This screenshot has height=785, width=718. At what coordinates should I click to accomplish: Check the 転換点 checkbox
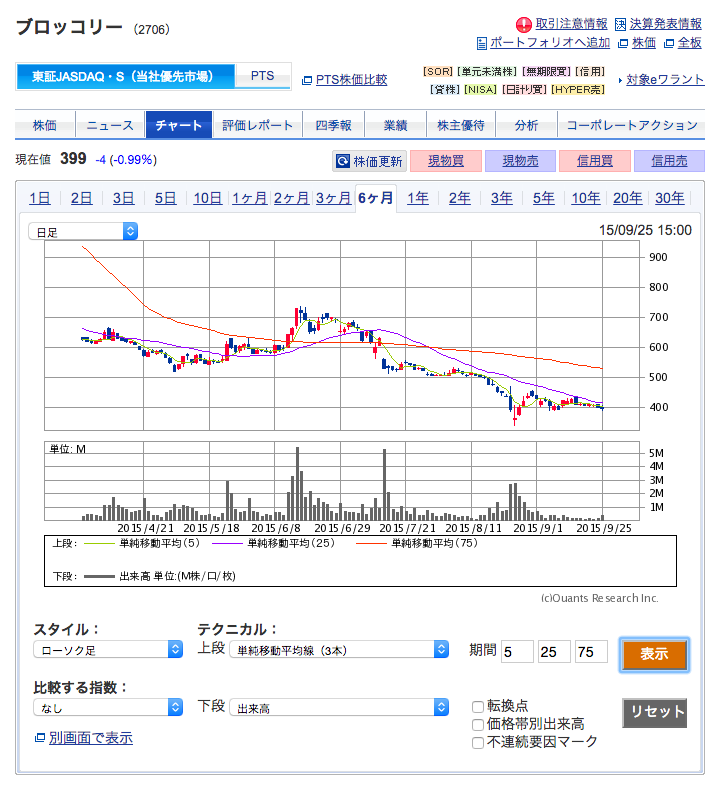pyautogui.click(x=478, y=706)
